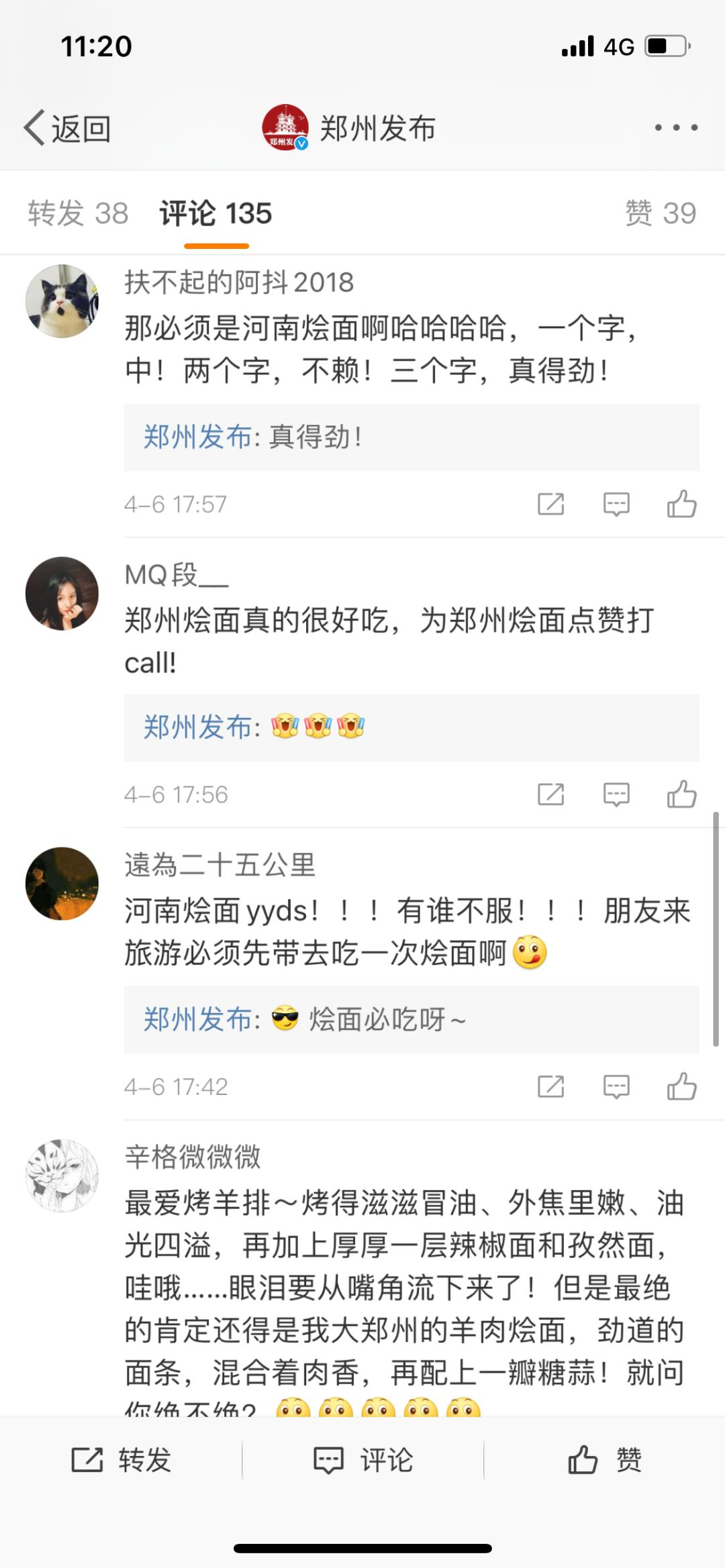Reply to the comment by MQ段__
Viewport: 725px width, 1568px height.
pos(616,795)
